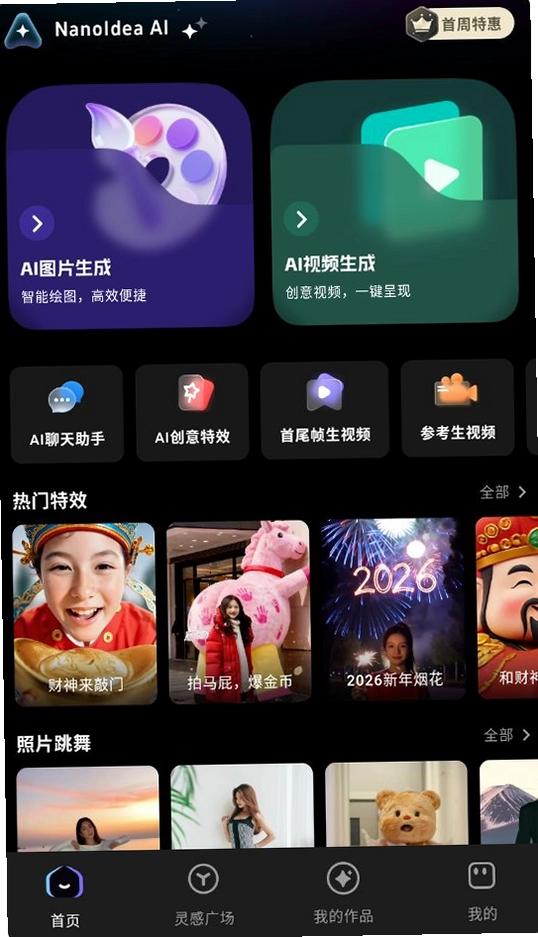Switch to the 灵感广场 tab
The image size is (538, 937).
point(204,896)
